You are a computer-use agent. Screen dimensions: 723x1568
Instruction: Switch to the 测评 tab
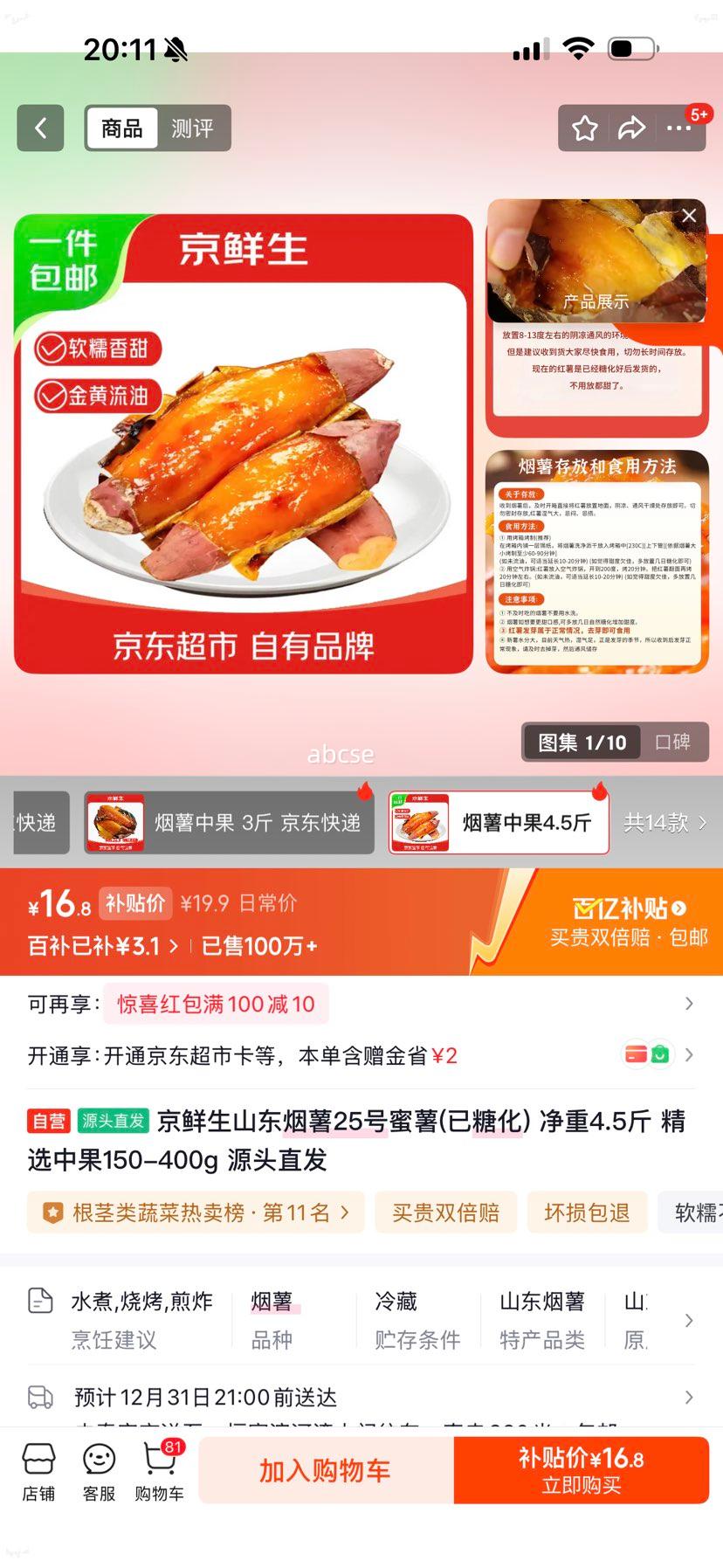[x=194, y=128]
